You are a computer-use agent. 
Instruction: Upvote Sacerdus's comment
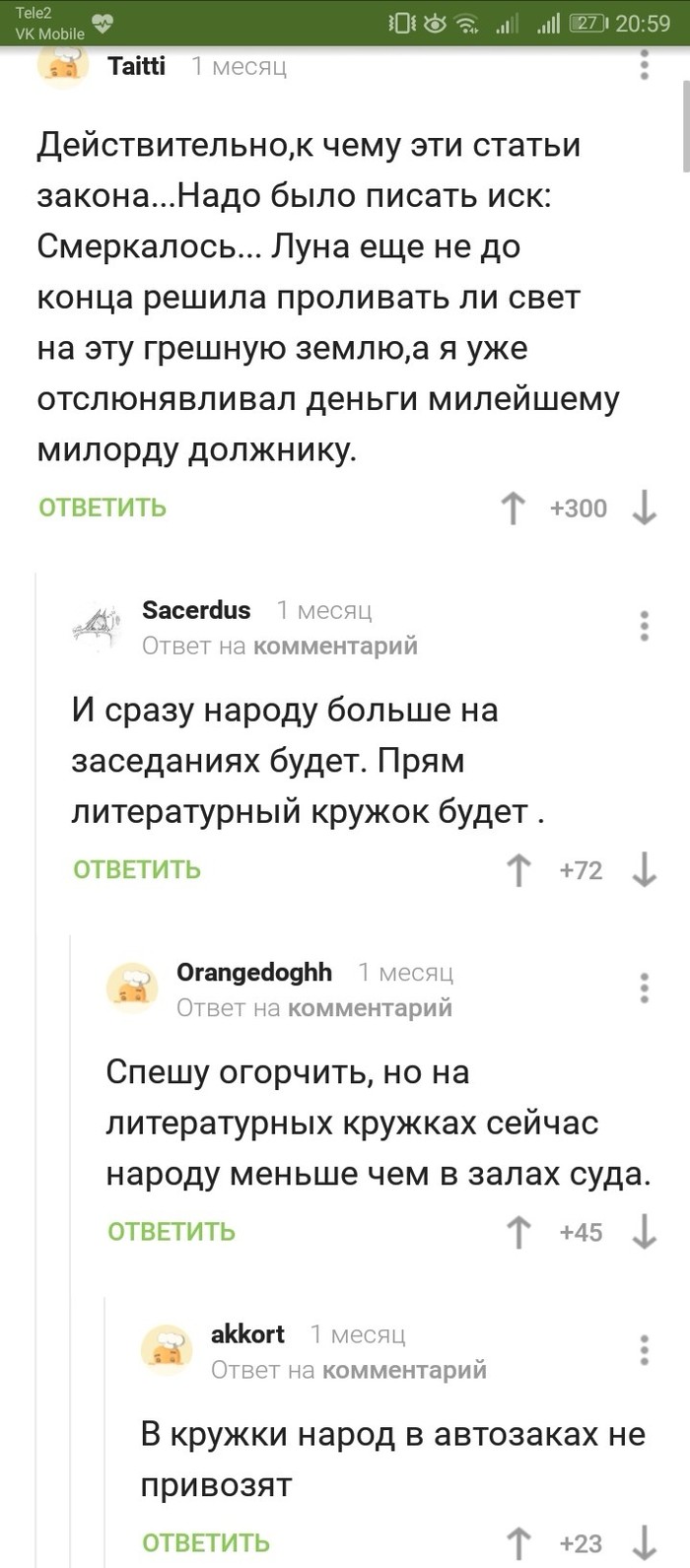point(518,869)
